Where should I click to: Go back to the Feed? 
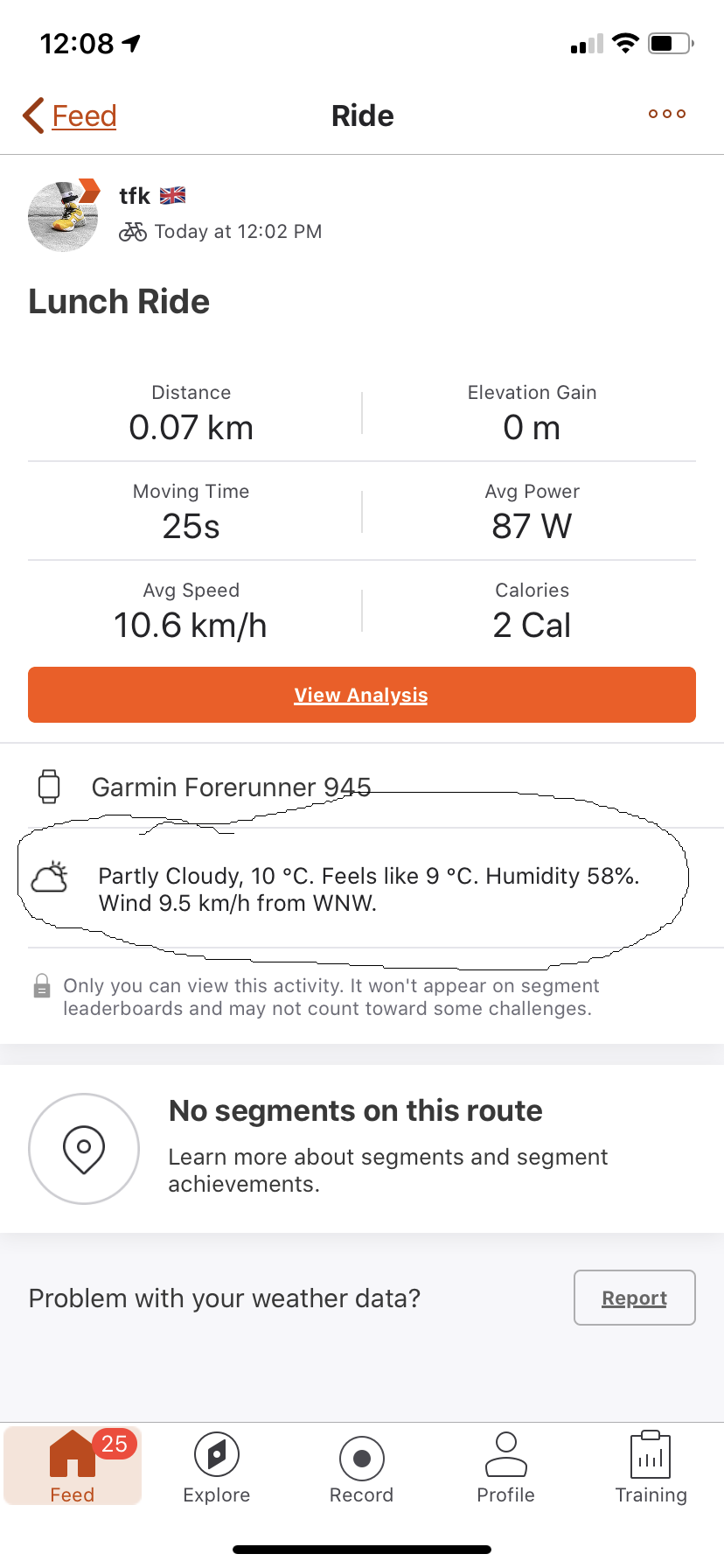click(x=70, y=115)
